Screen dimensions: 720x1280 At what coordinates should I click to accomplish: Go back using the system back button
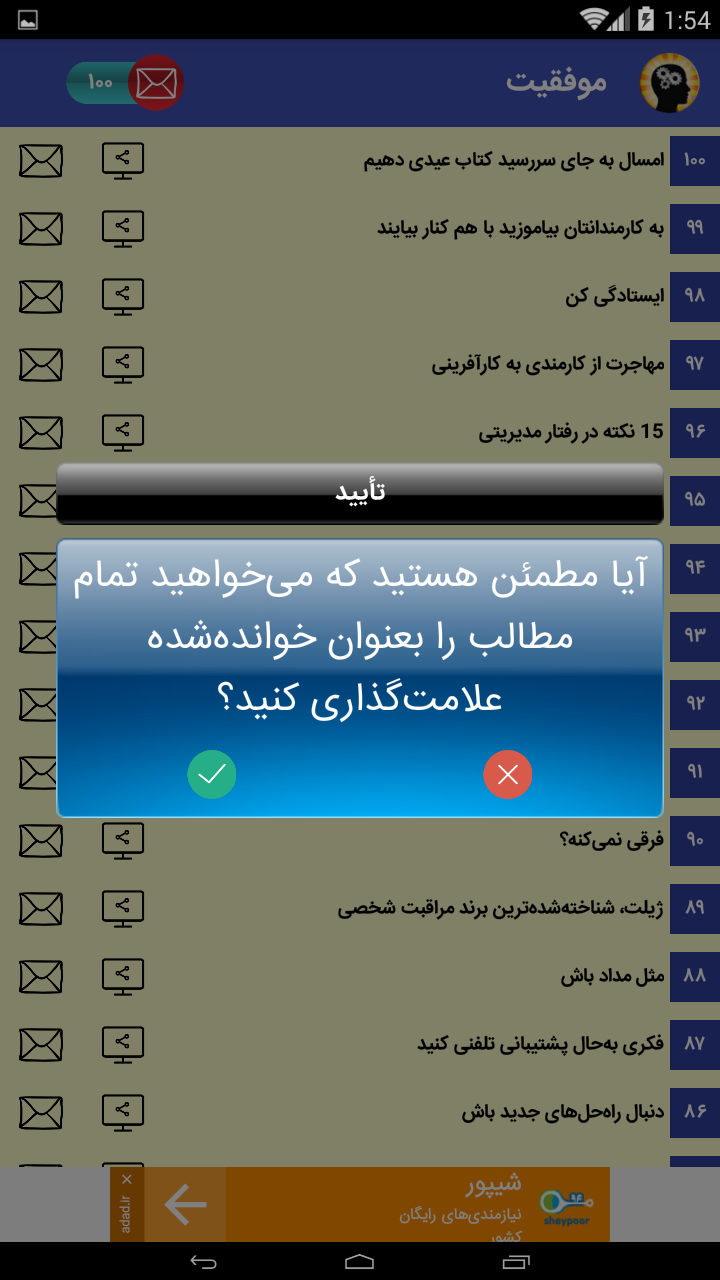(x=203, y=1261)
